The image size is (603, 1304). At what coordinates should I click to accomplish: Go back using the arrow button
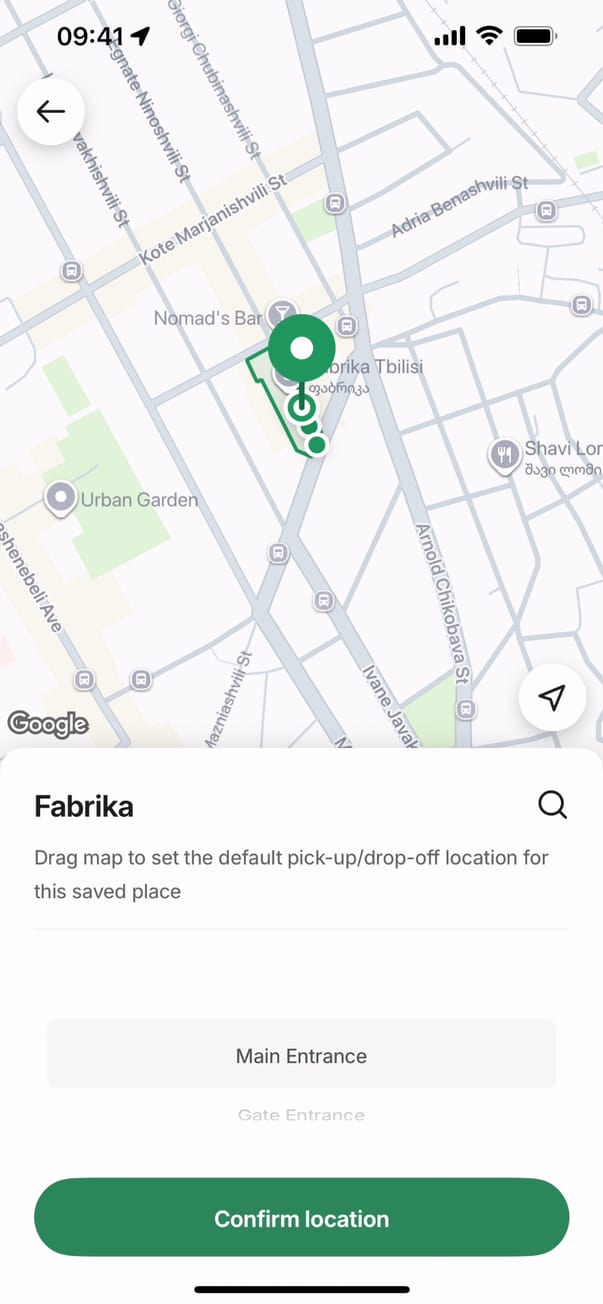point(50,111)
